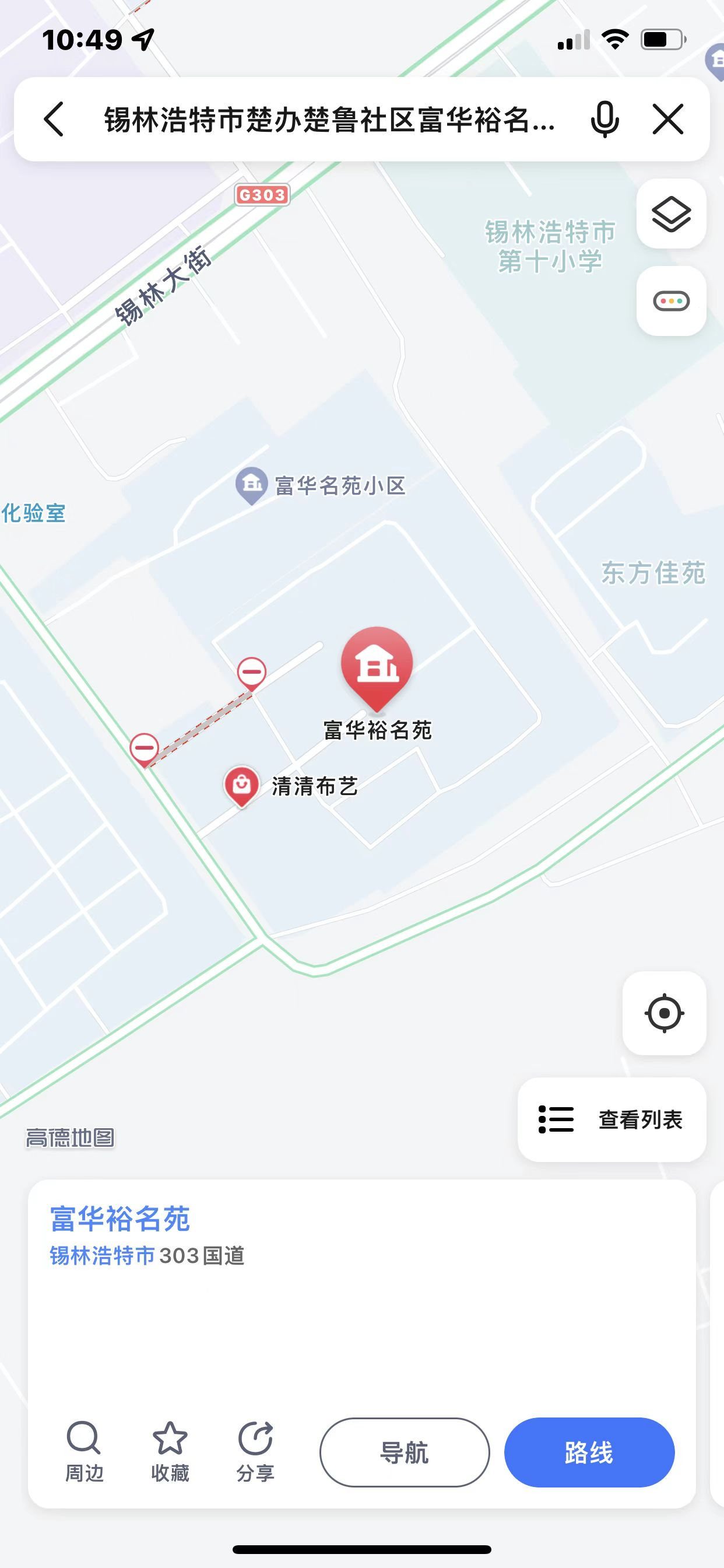This screenshot has height=1568, width=724.
Task: Toggle the traffic light conditions button
Action: pos(671,302)
